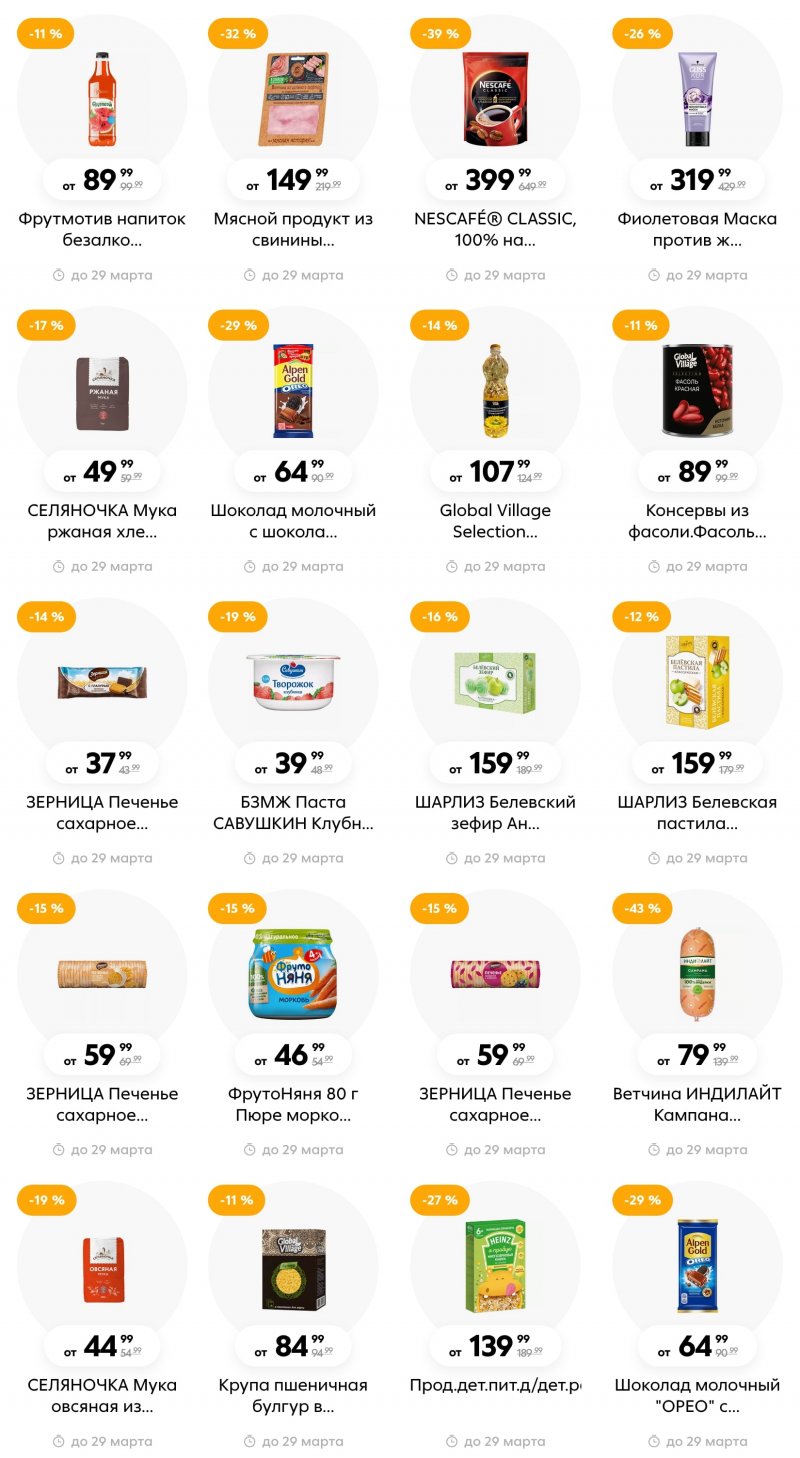Screen dimensions: 800x1458
Task: Select СЕЛЯНОЧКА Мука ржаная item
Action: (102, 392)
